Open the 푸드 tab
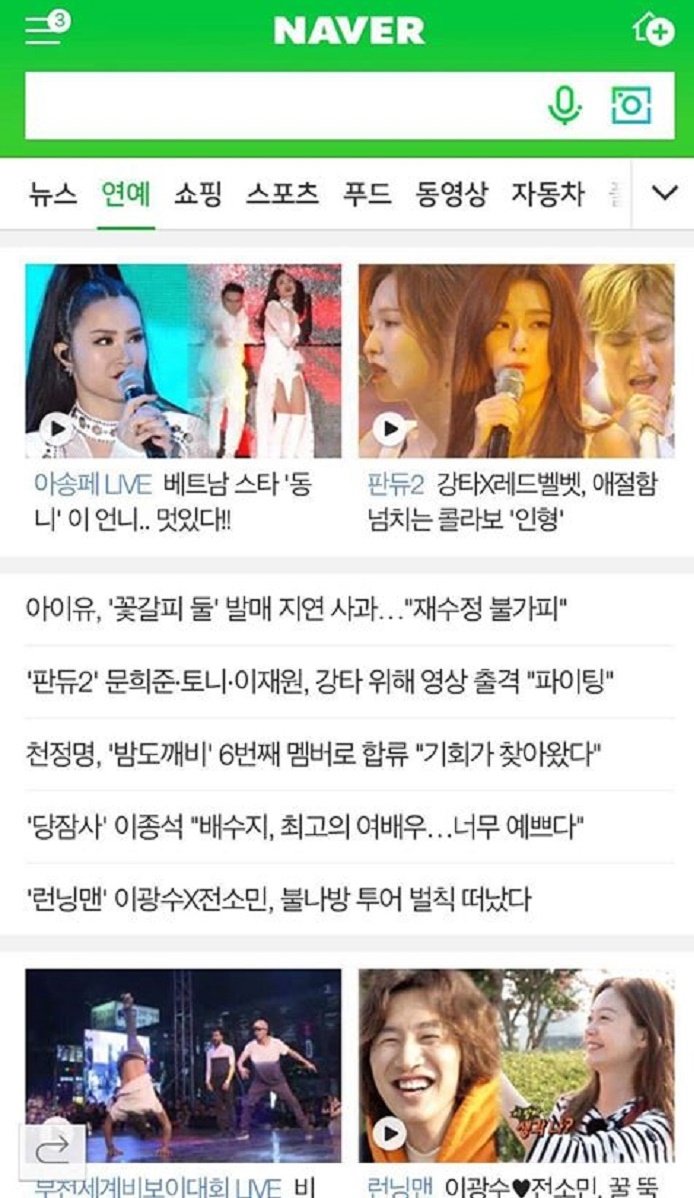 367,193
